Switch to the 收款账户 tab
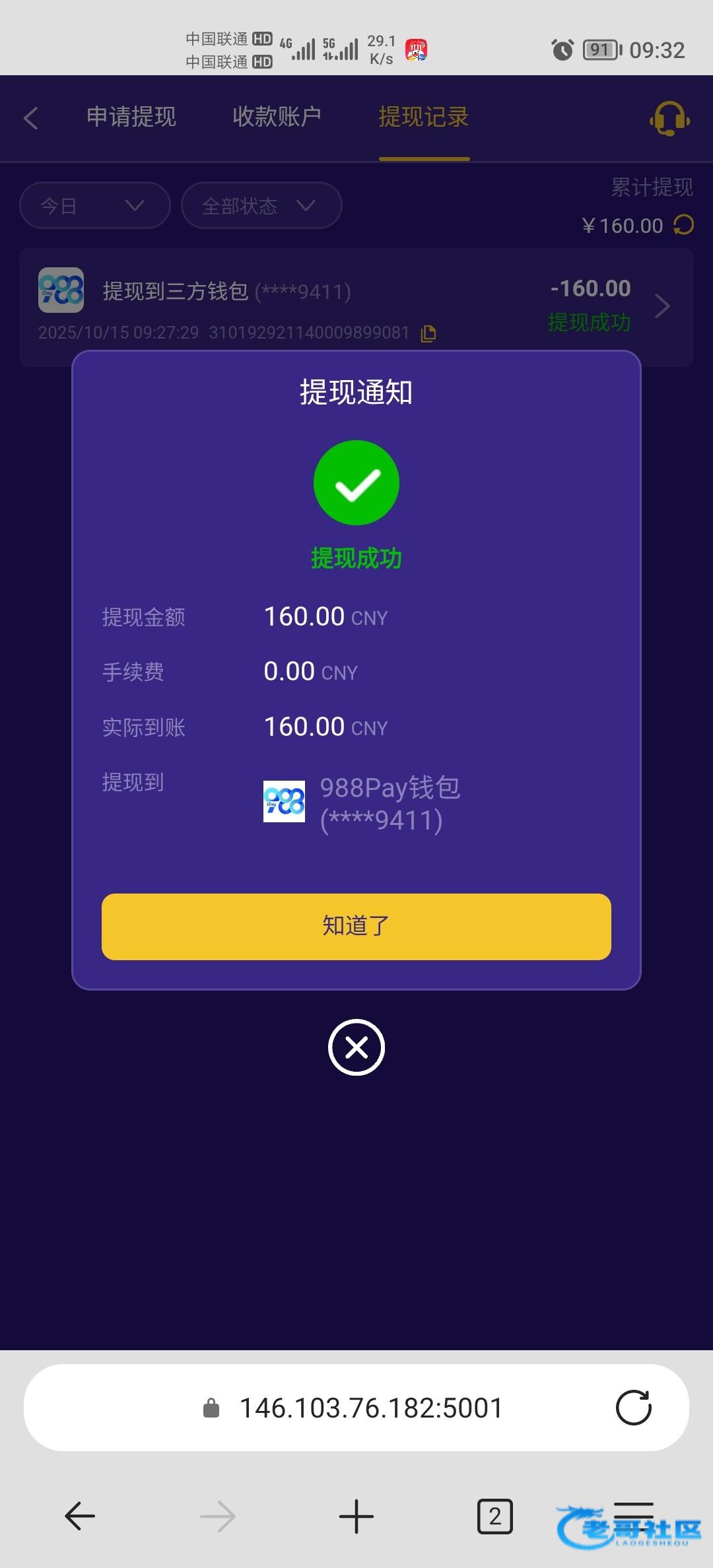 coord(277,117)
